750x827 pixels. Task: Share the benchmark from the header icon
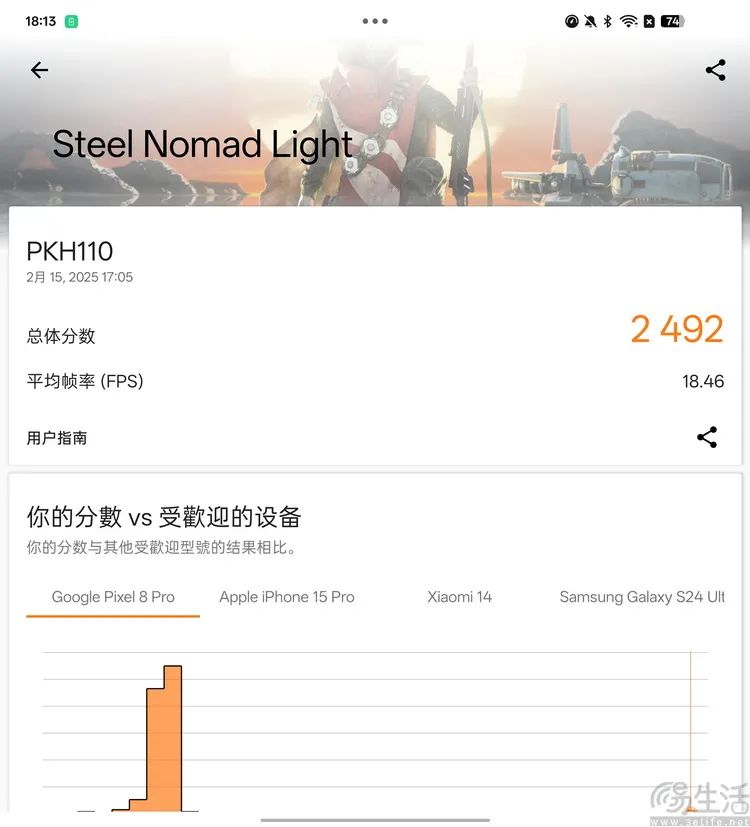click(715, 70)
